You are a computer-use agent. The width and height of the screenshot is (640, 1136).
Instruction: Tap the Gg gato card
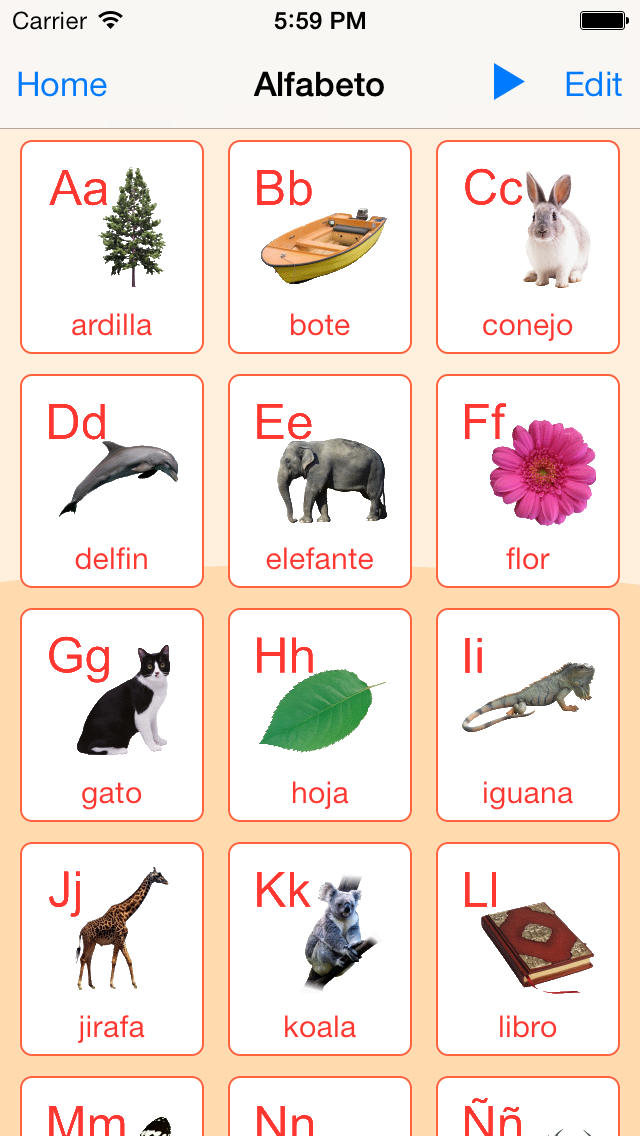[112, 715]
